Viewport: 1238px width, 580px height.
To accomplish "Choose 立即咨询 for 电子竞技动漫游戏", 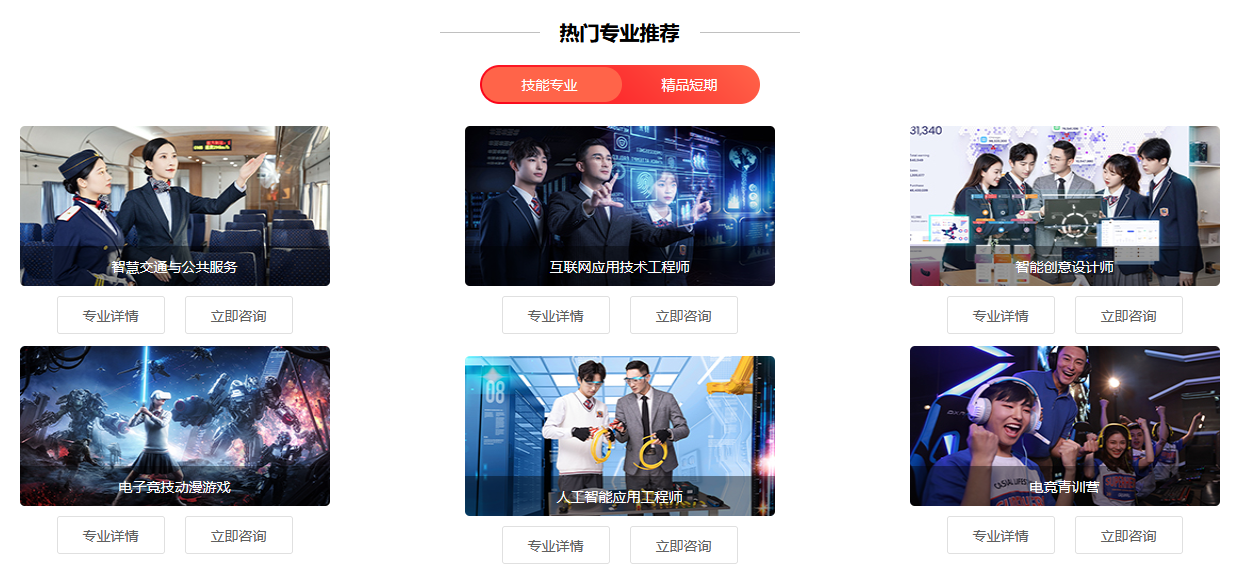I will 239,535.
